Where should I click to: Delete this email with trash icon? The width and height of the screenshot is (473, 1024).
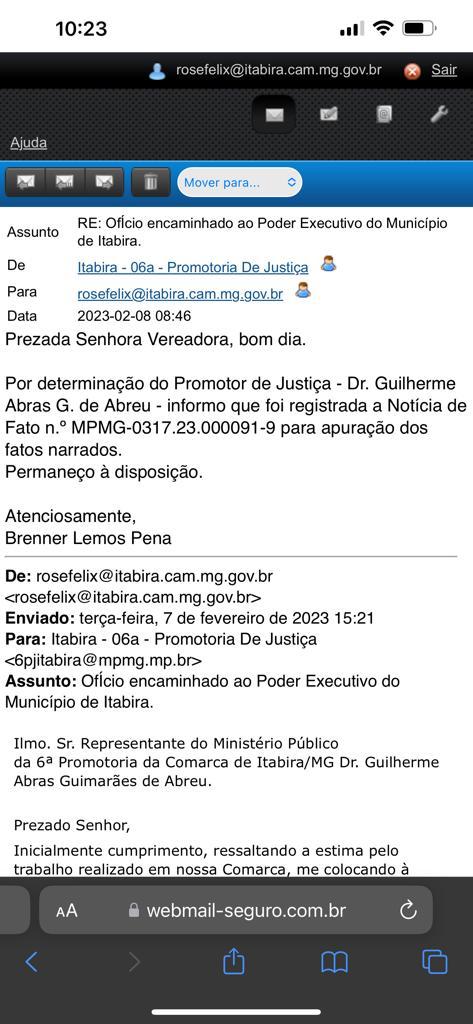point(151,182)
